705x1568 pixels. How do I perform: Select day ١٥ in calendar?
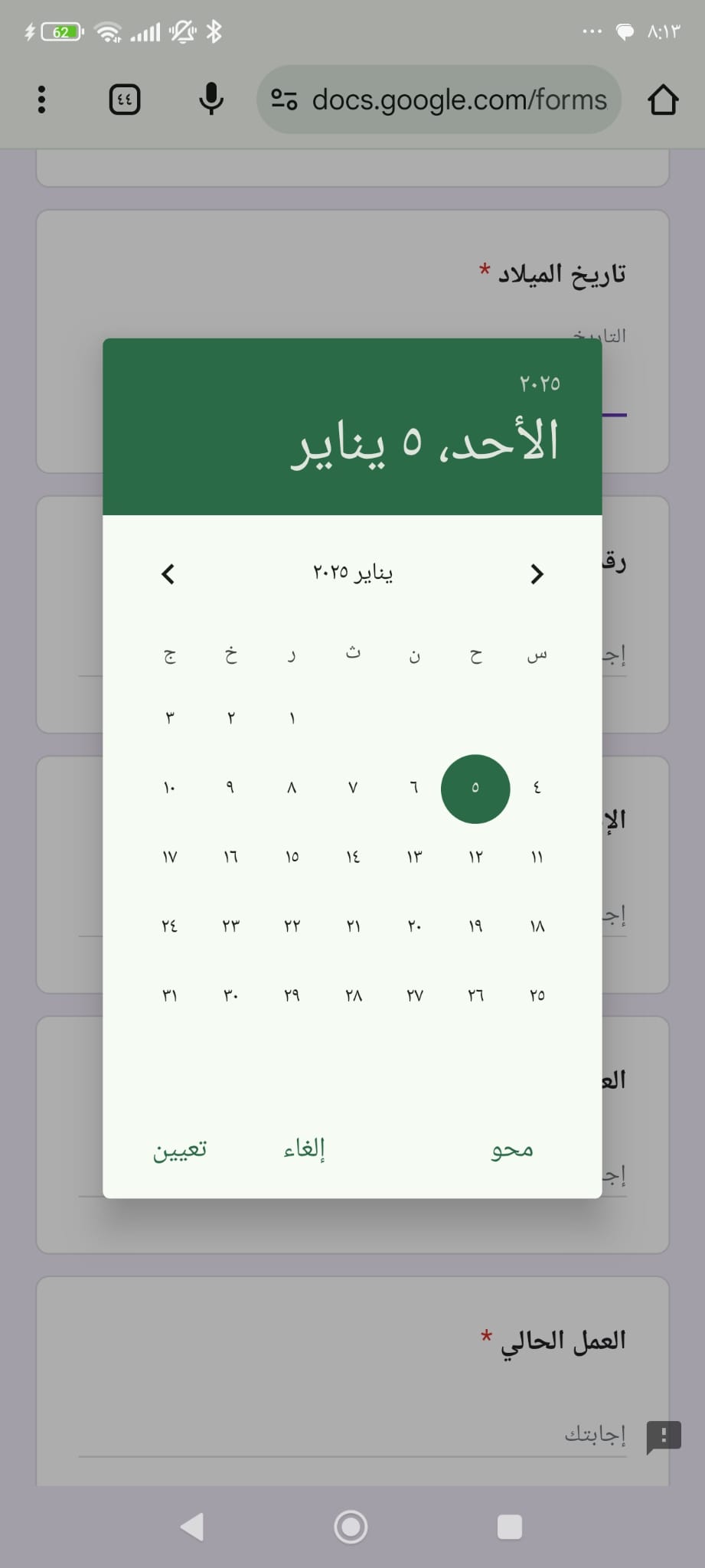tap(292, 857)
